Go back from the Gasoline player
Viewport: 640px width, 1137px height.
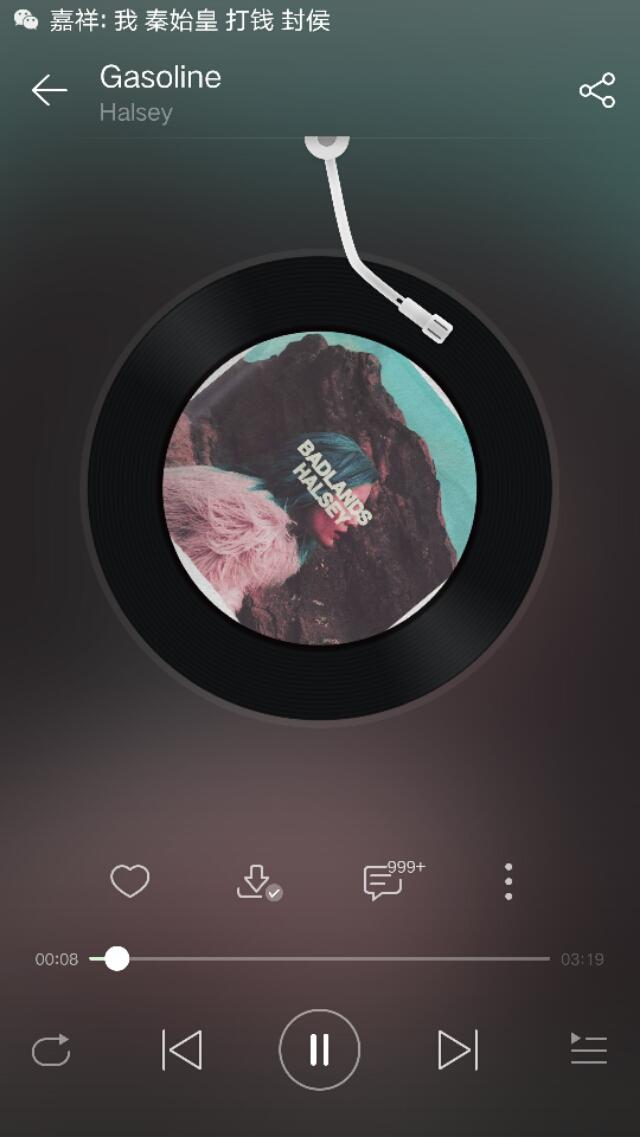pyautogui.click(x=48, y=91)
